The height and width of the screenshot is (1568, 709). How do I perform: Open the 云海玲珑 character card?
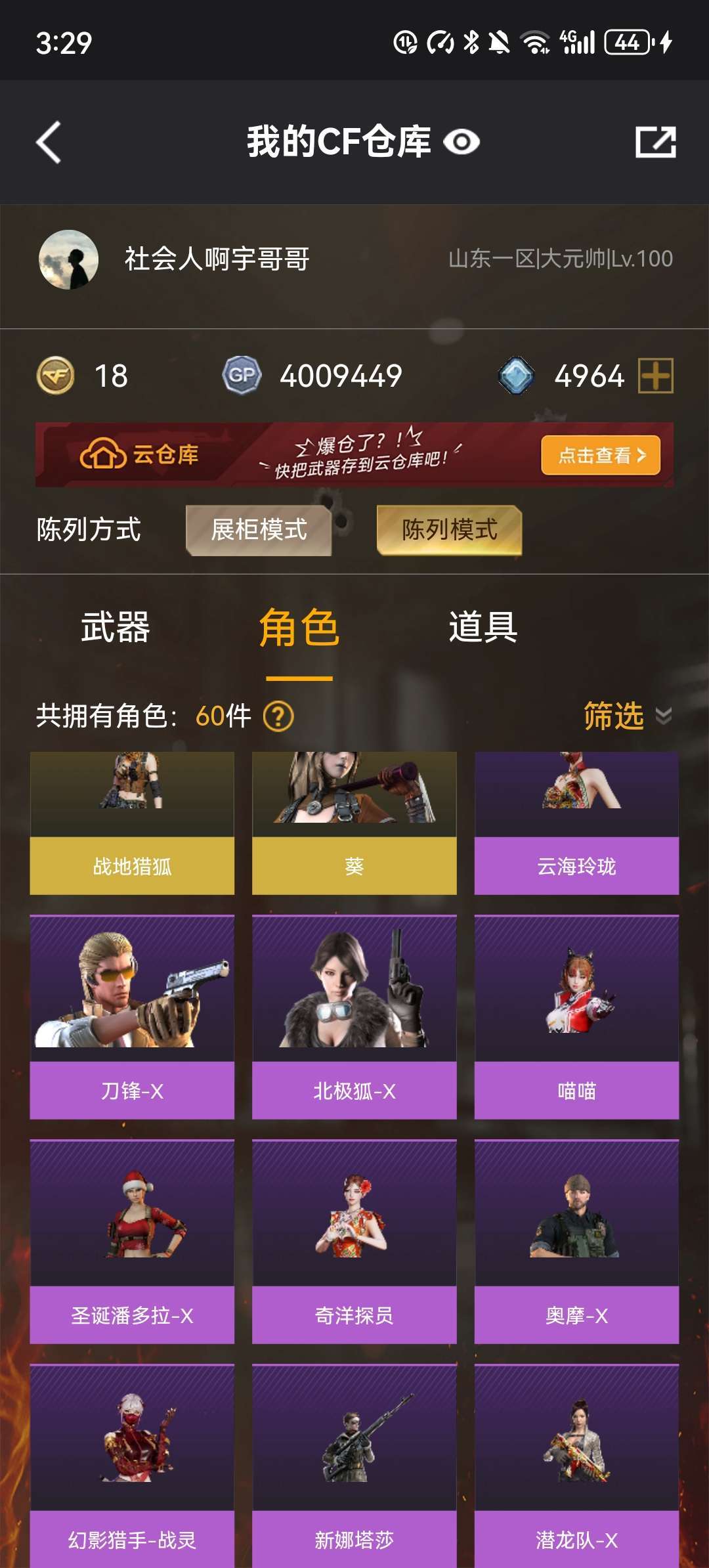576,823
